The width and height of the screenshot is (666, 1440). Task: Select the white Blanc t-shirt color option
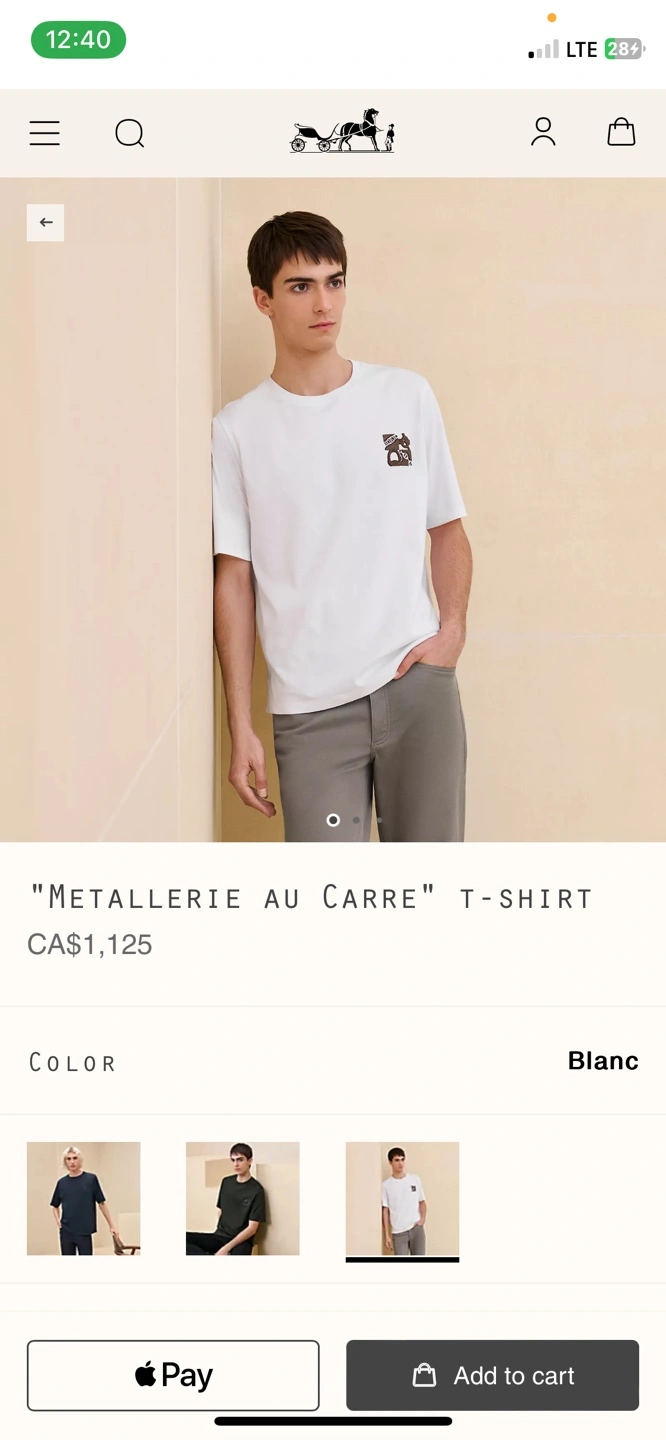click(402, 1199)
